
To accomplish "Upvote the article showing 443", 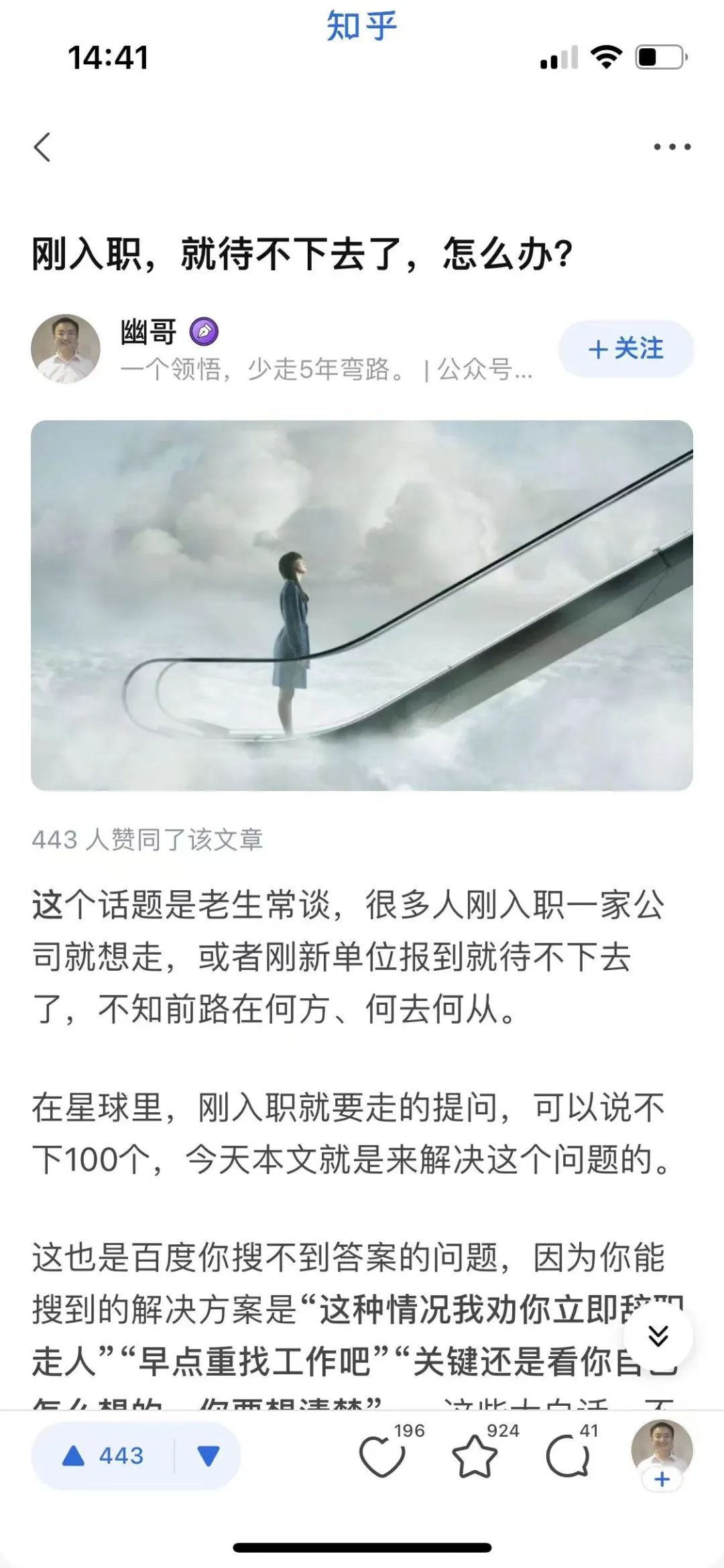I will point(103,1456).
